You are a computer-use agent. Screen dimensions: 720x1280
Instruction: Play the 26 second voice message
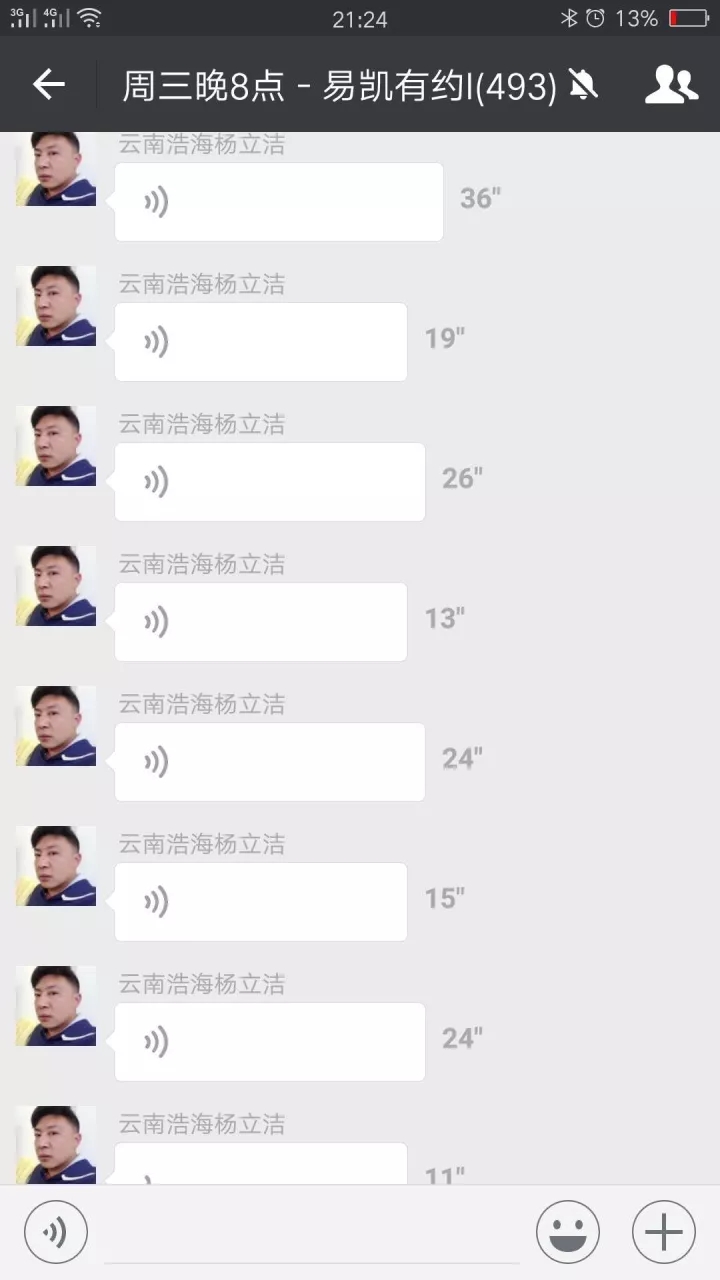tap(268, 481)
